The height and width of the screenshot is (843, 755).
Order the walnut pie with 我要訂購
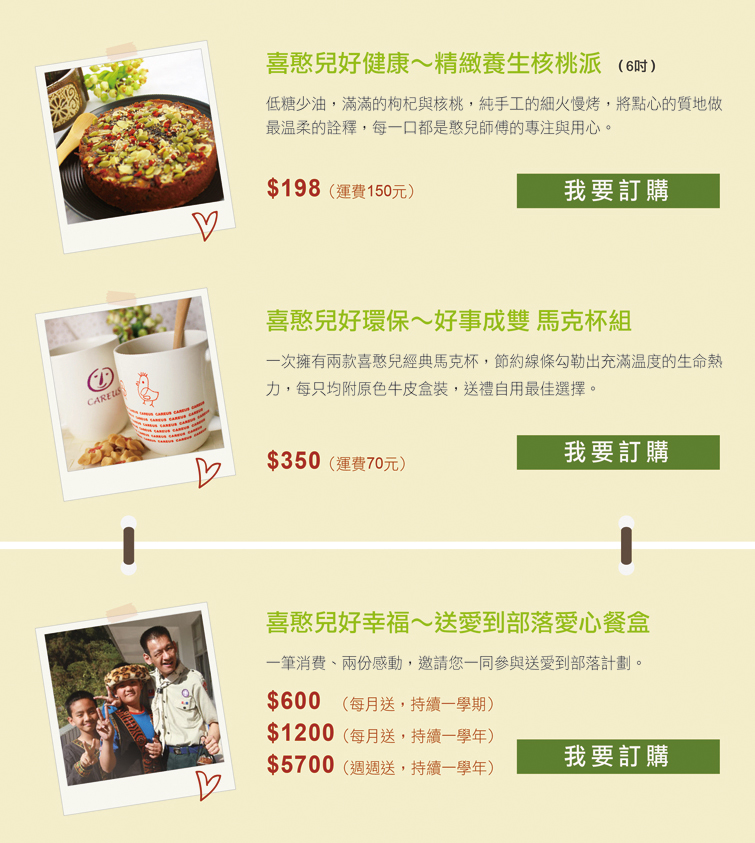pos(617,191)
